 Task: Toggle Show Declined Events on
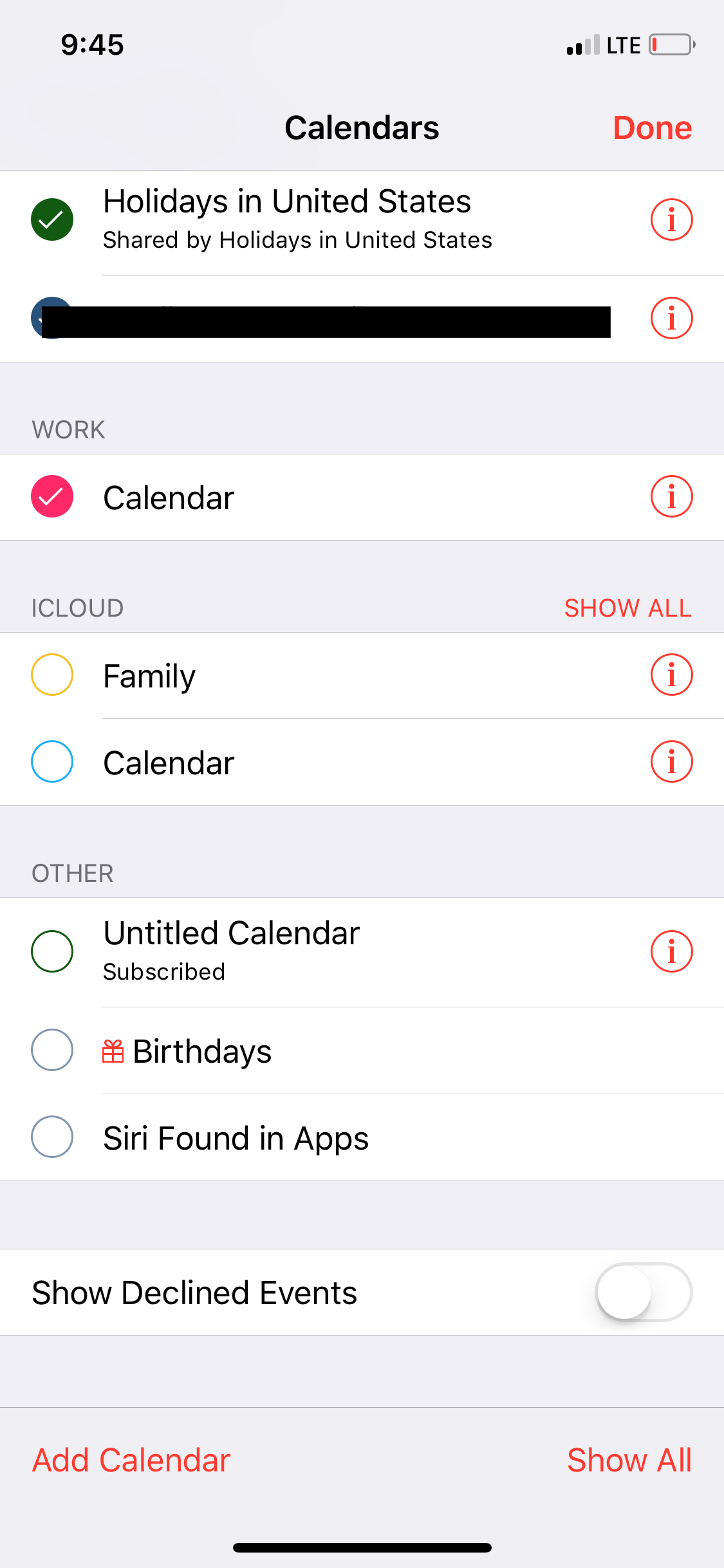point(644,1292)
